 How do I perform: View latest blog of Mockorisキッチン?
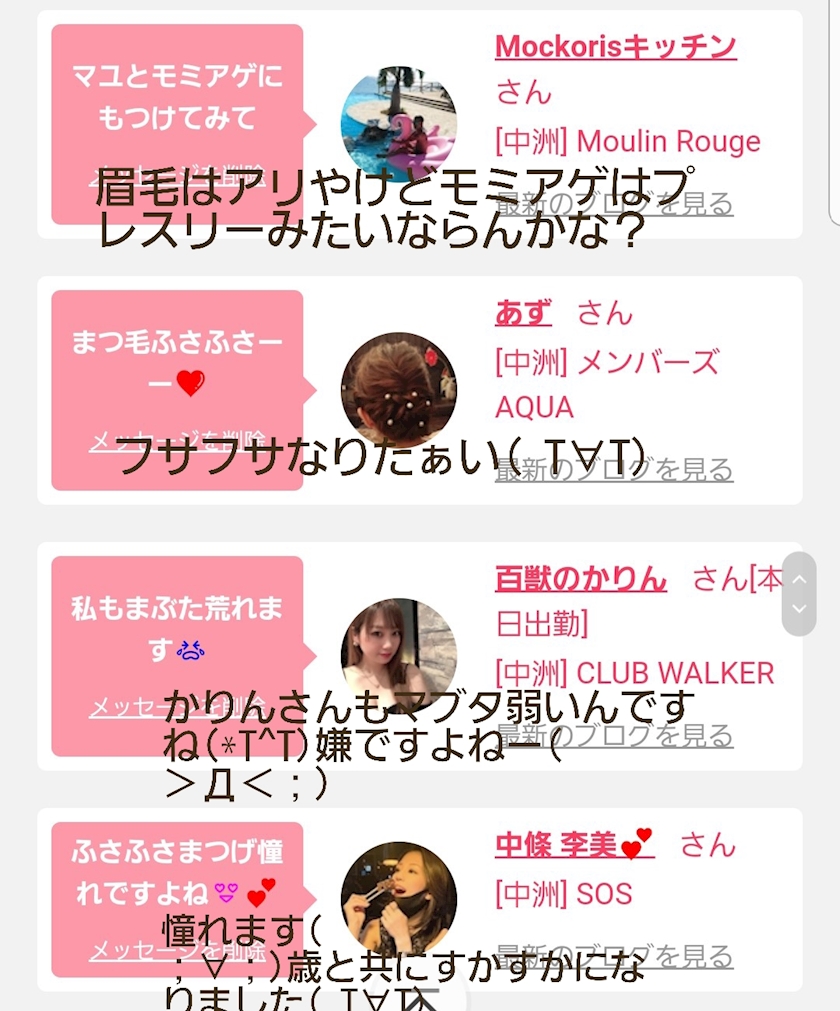614,204
